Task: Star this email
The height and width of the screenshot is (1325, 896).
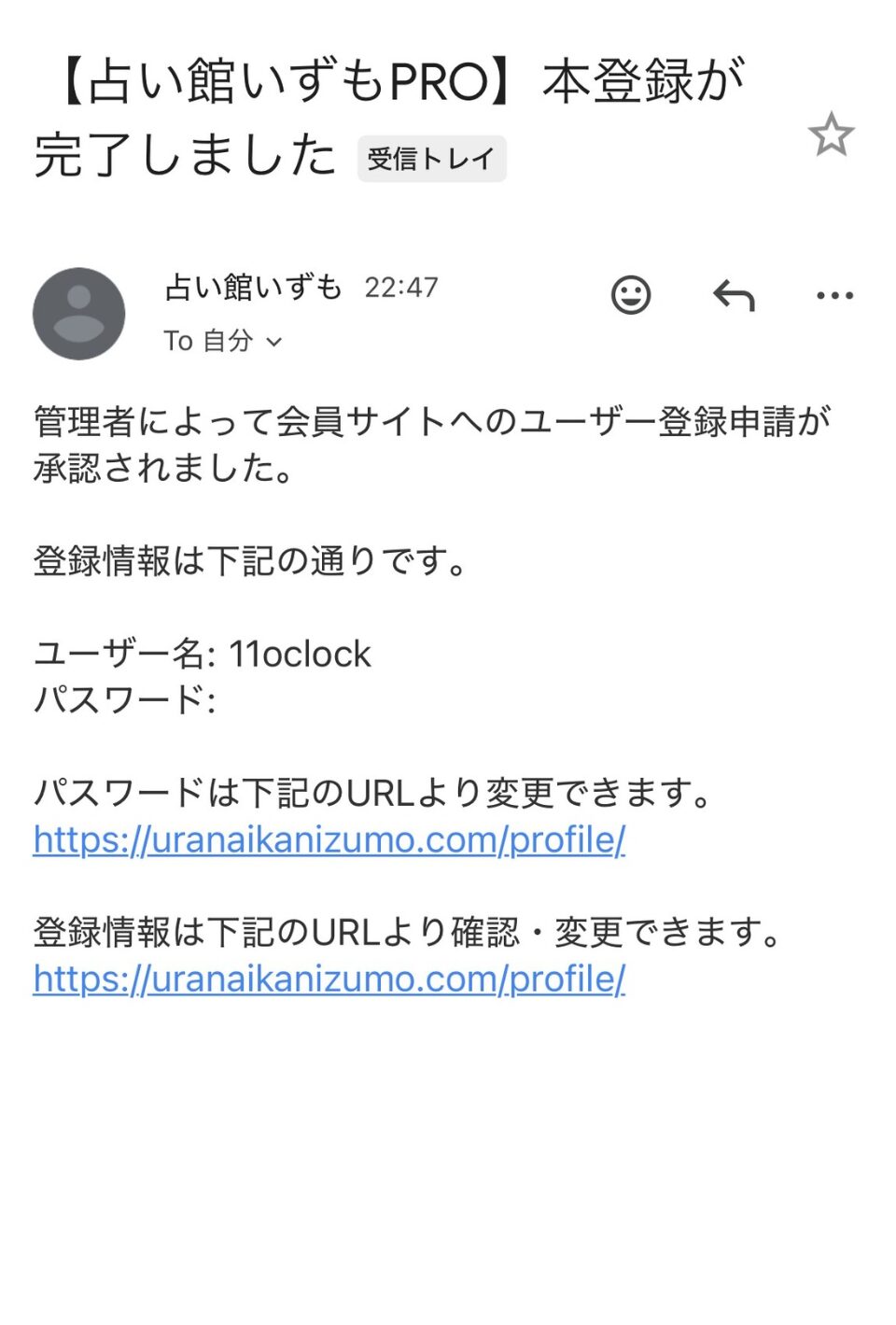Action: point(830,135)
